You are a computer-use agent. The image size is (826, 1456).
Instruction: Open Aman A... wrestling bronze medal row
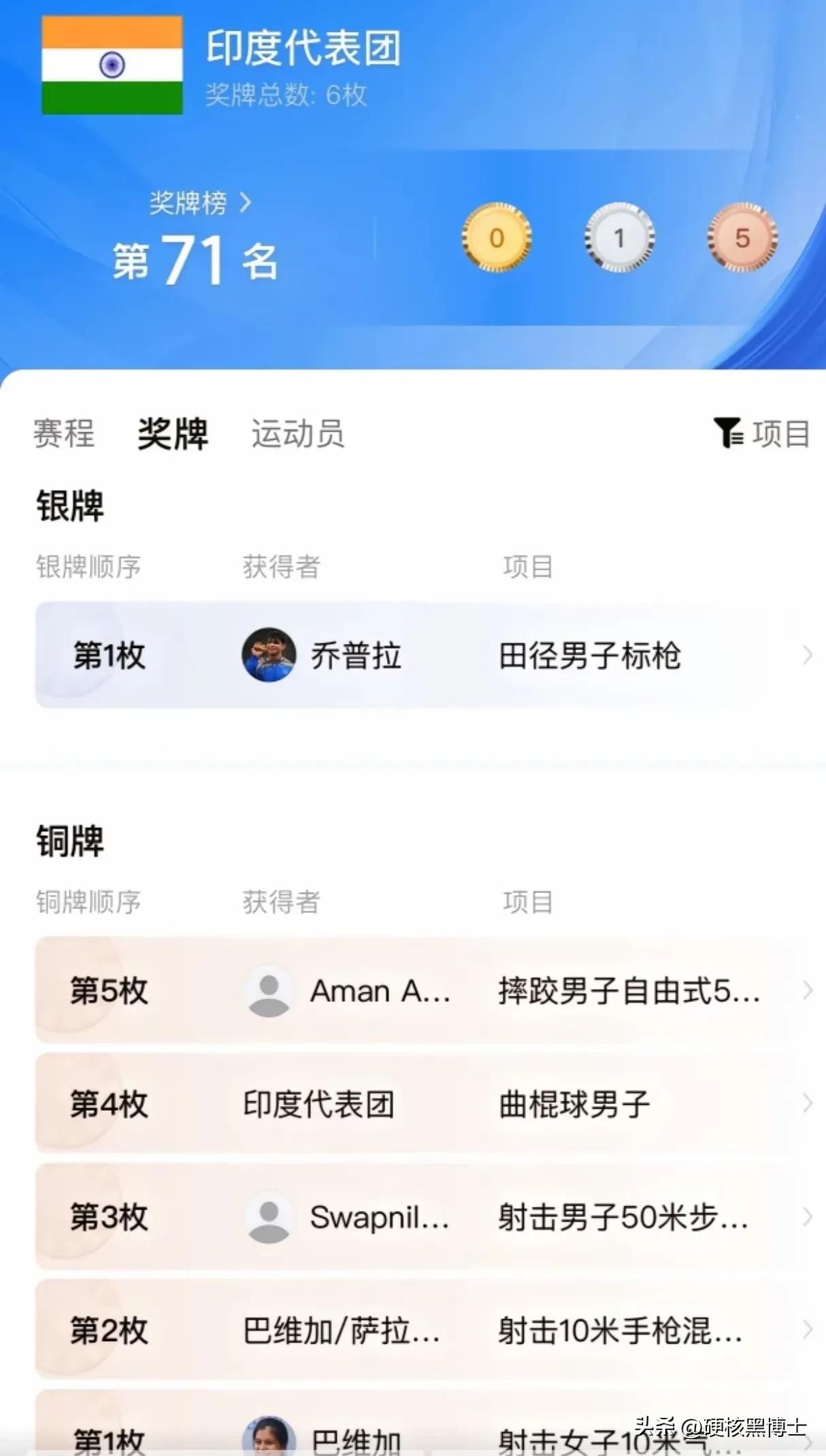click(422, 990)
